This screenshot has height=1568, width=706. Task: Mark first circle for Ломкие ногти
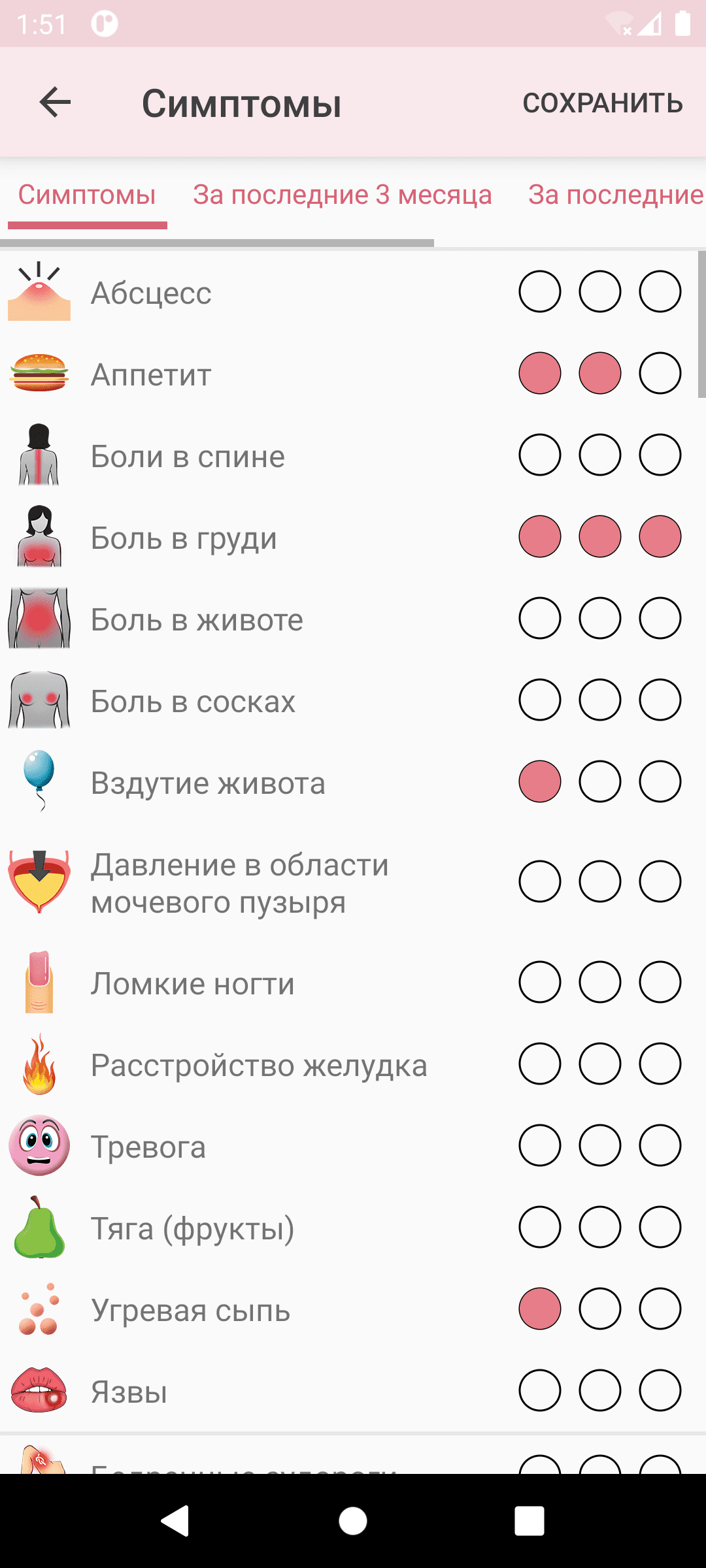539,982
